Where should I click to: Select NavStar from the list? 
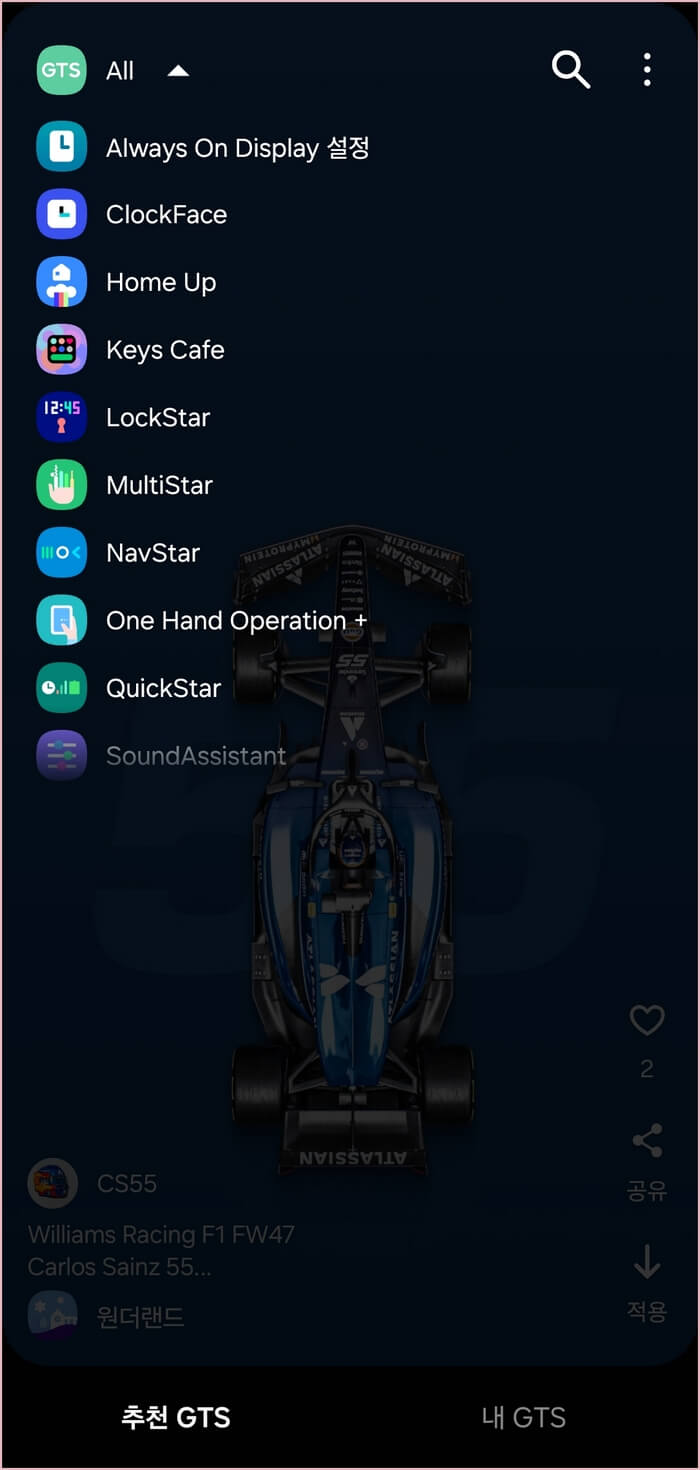(153, 553)
